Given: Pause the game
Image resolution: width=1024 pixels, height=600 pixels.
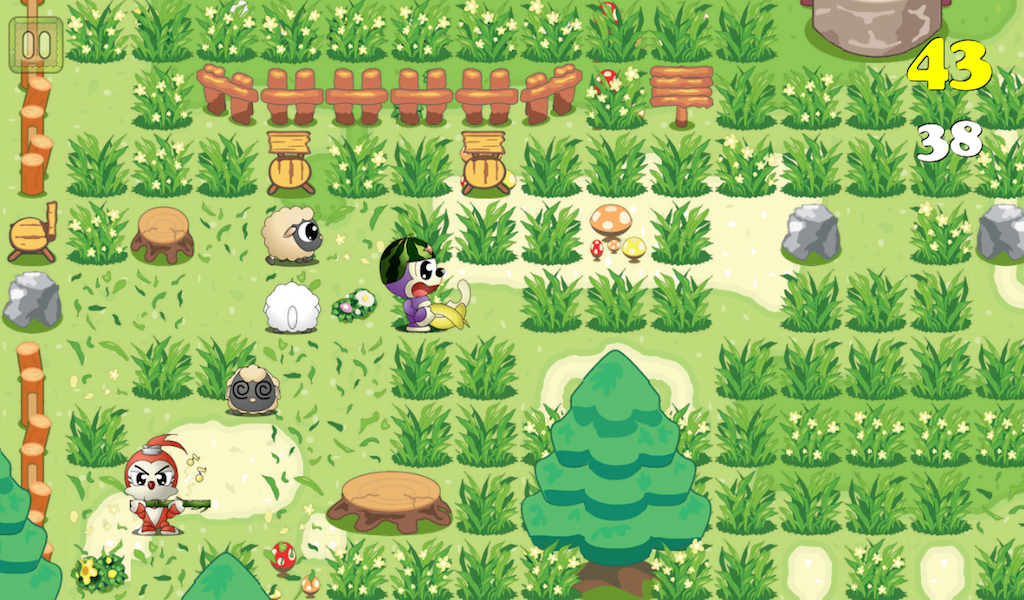Looking at the screenshot, I should click(35, 45).
